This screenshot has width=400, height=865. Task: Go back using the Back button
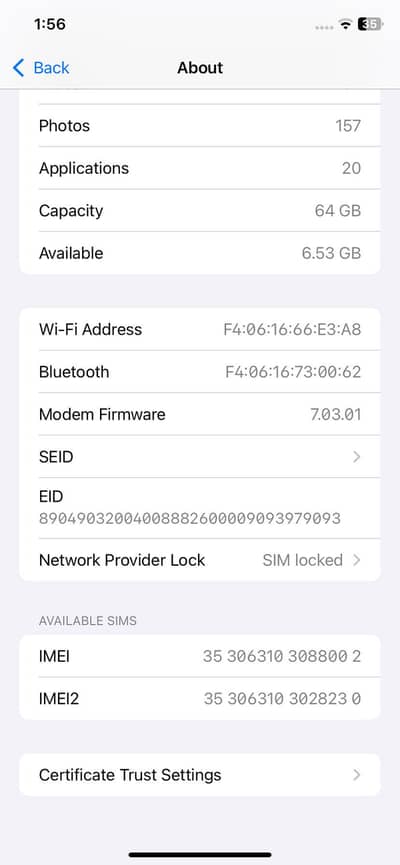(41, 68)
